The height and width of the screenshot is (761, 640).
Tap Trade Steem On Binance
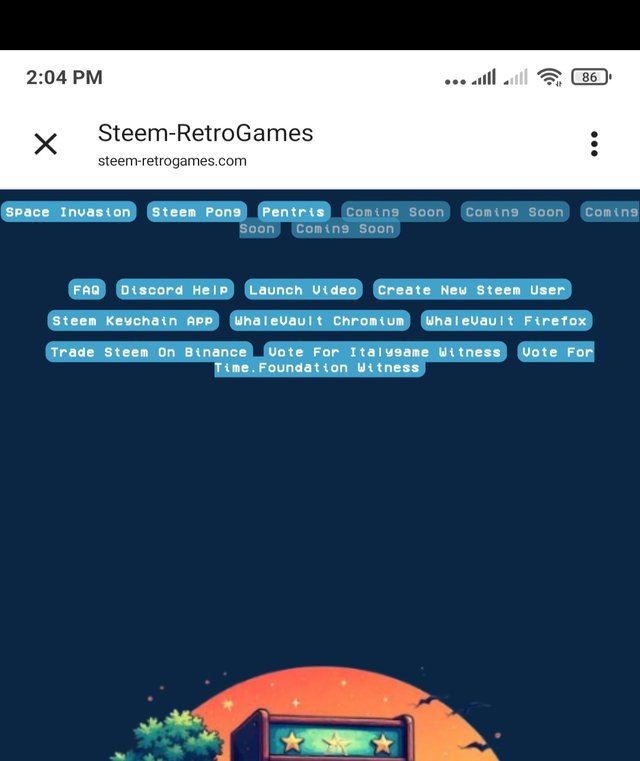(149, 352)
